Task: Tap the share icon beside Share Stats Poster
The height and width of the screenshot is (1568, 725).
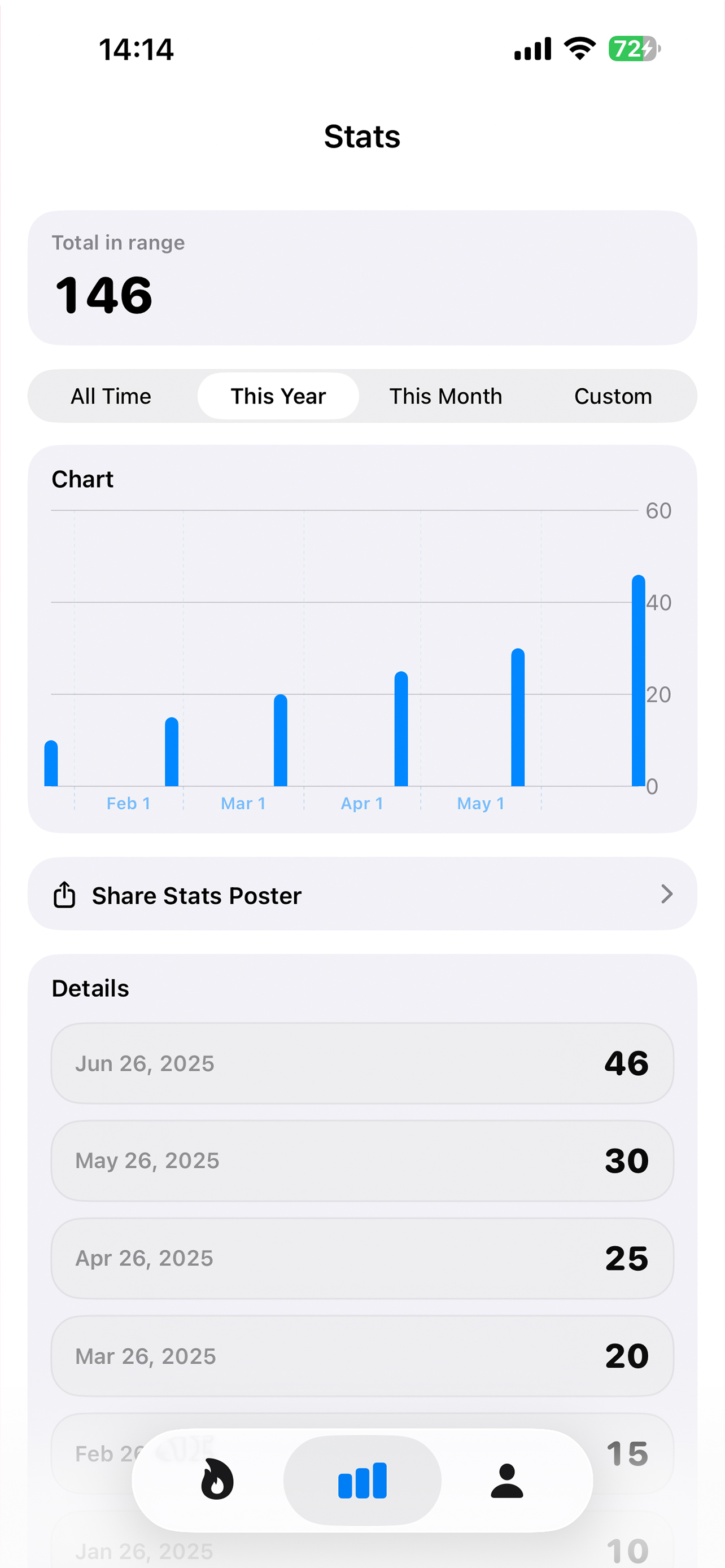Action: pos(64,894)
